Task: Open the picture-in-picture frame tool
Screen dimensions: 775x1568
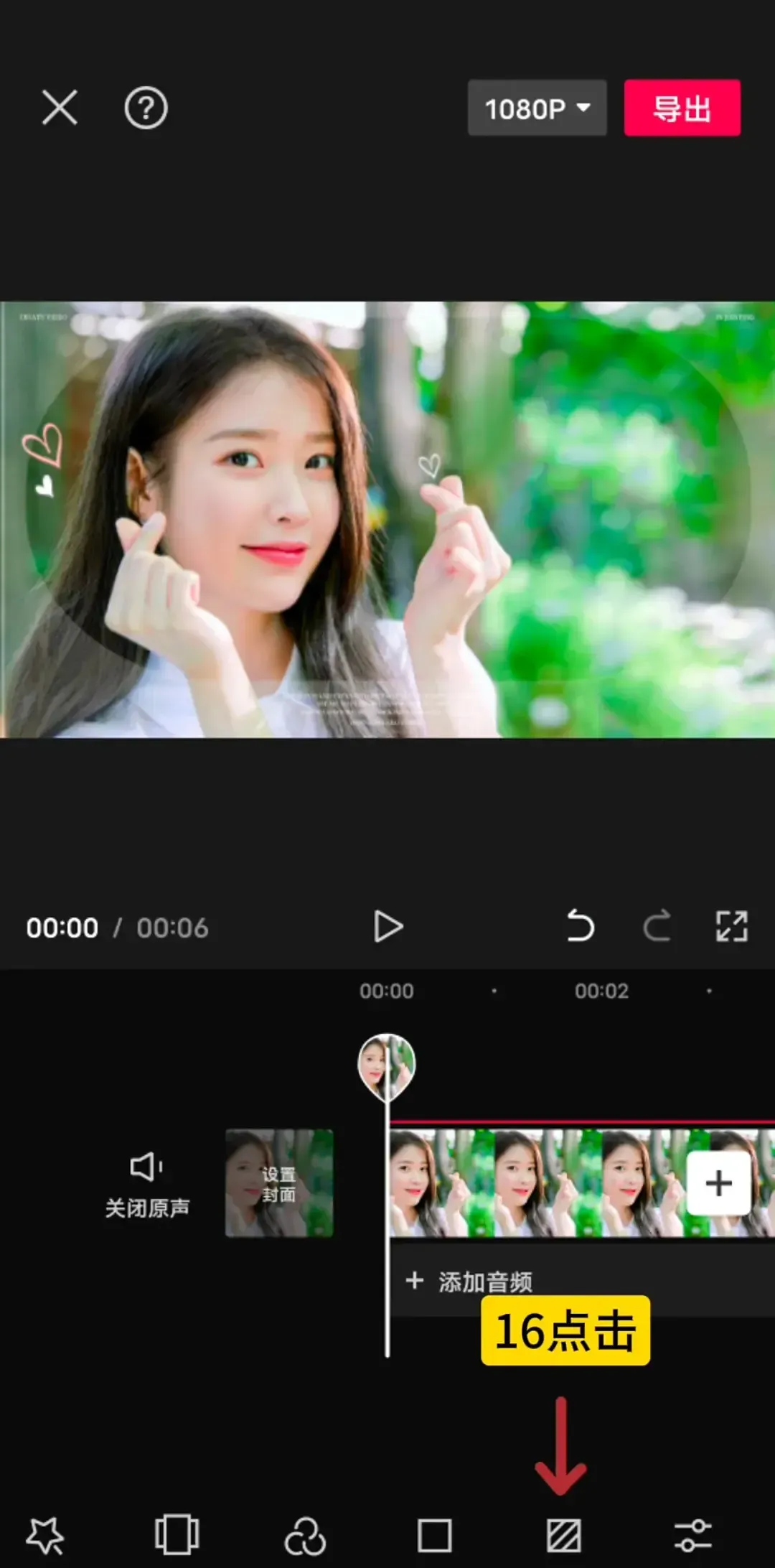Action: (x=177, y=1536)
